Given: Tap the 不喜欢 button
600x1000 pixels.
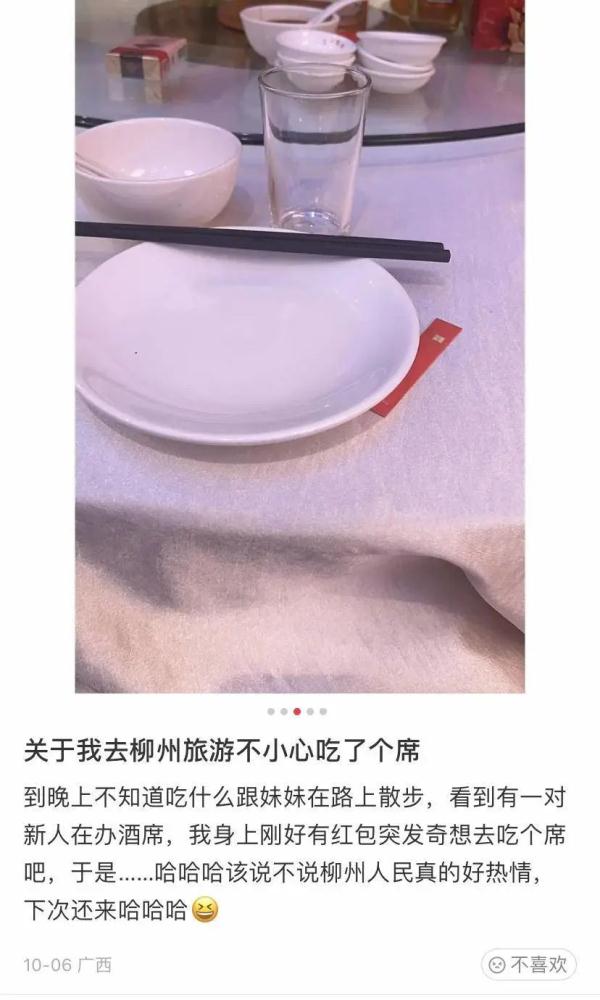Looking at the screenshot, I should click(529, 964).
